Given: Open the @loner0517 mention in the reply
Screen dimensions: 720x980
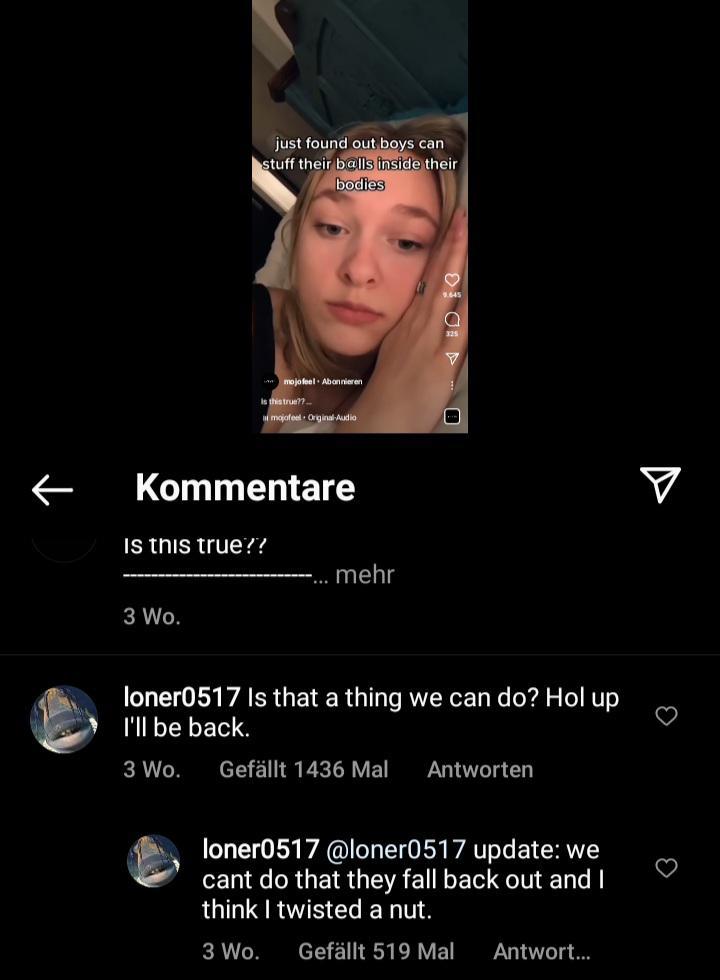Looking at the screenshot, I should coord(396,850).
